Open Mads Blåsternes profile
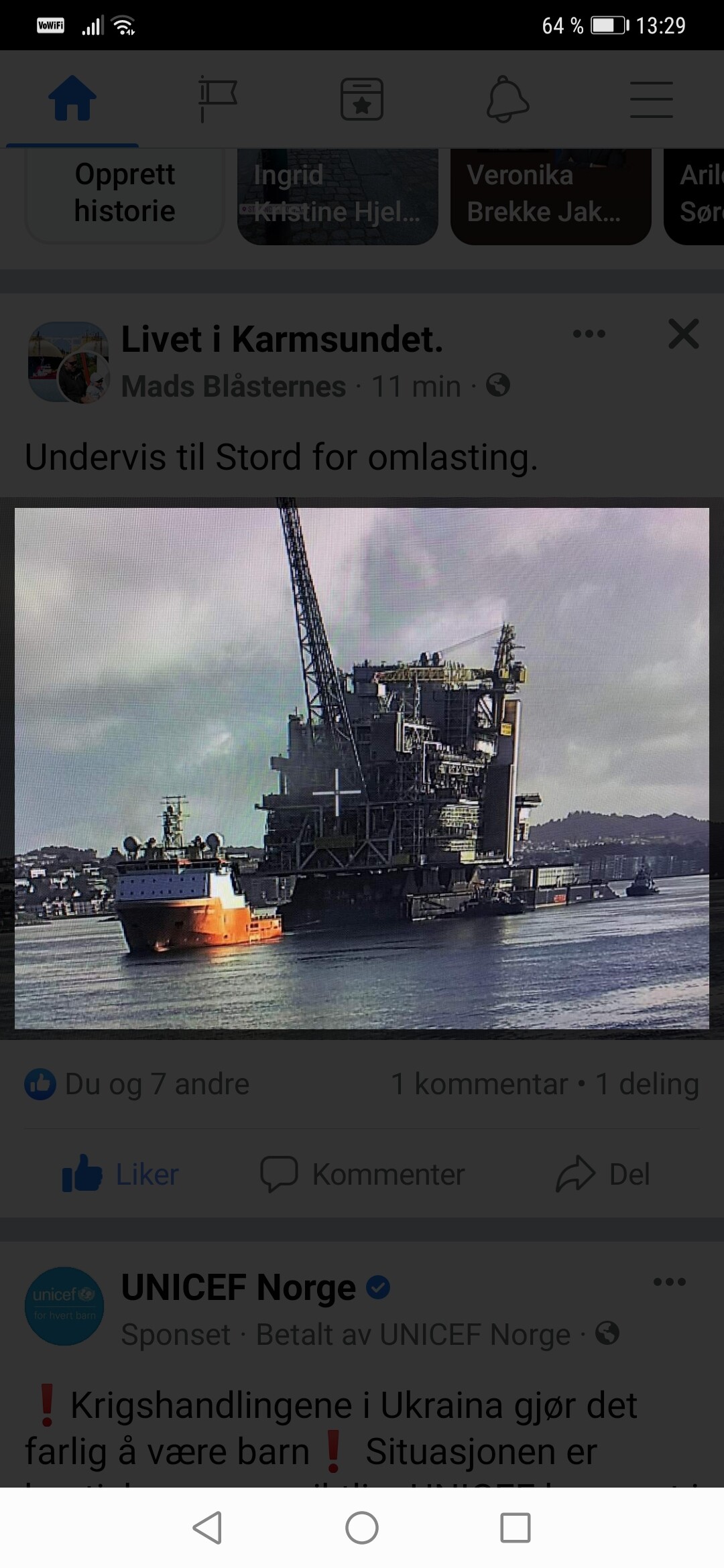724x1568 pixels. pos(234,386)
